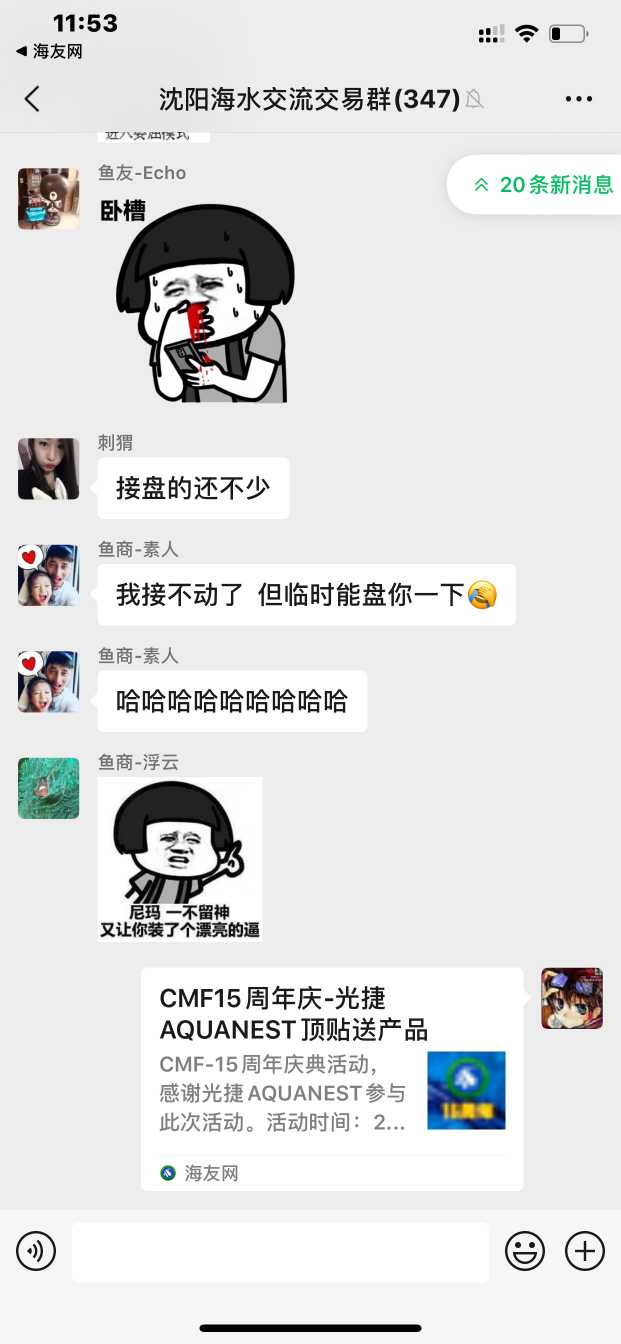The width and height of the screenshot is (621, 1344).
Task: Open the CMF15周年庆 shared link card
Action: tap(332, 1078)
